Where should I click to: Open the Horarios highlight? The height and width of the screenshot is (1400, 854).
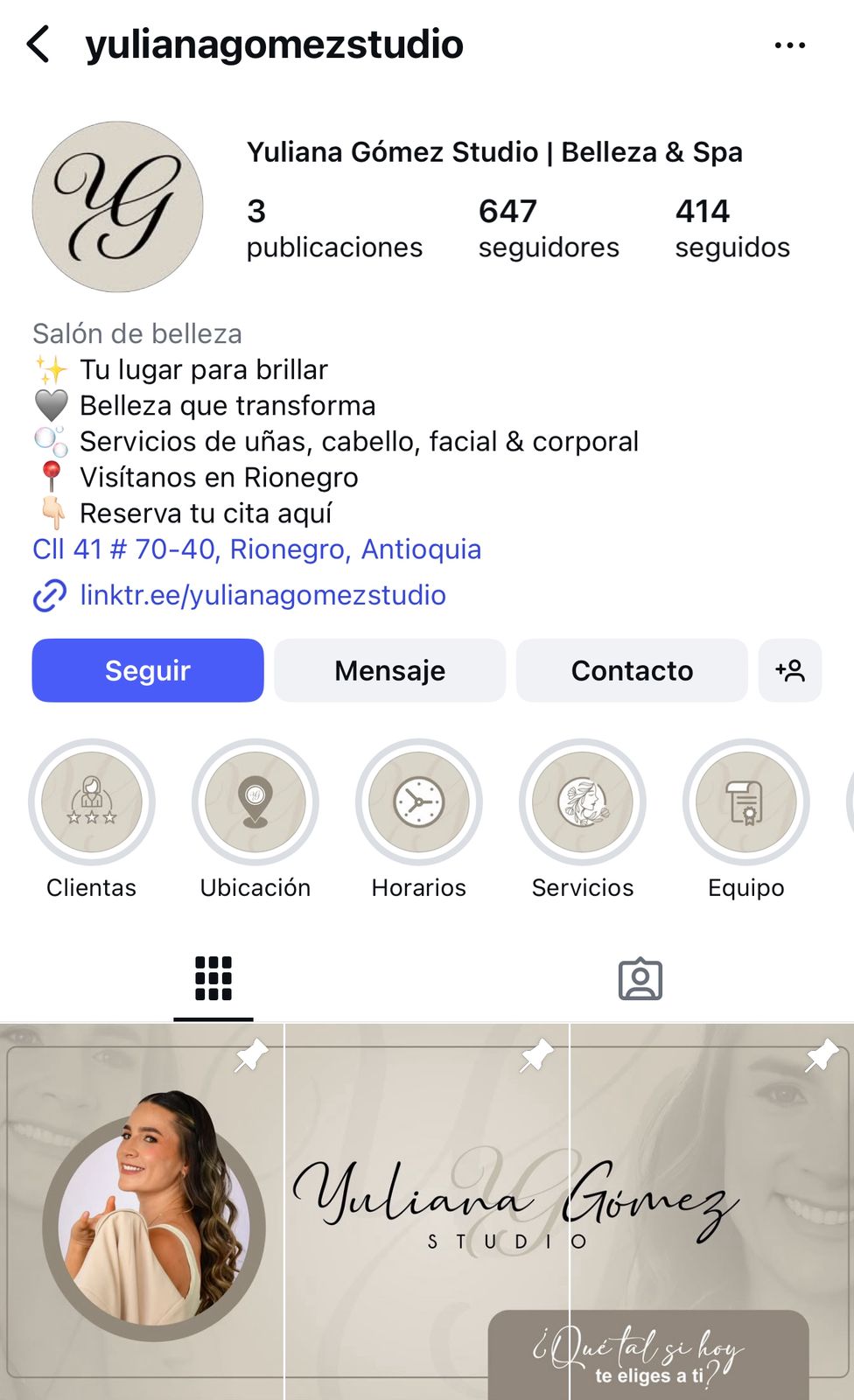419,802
